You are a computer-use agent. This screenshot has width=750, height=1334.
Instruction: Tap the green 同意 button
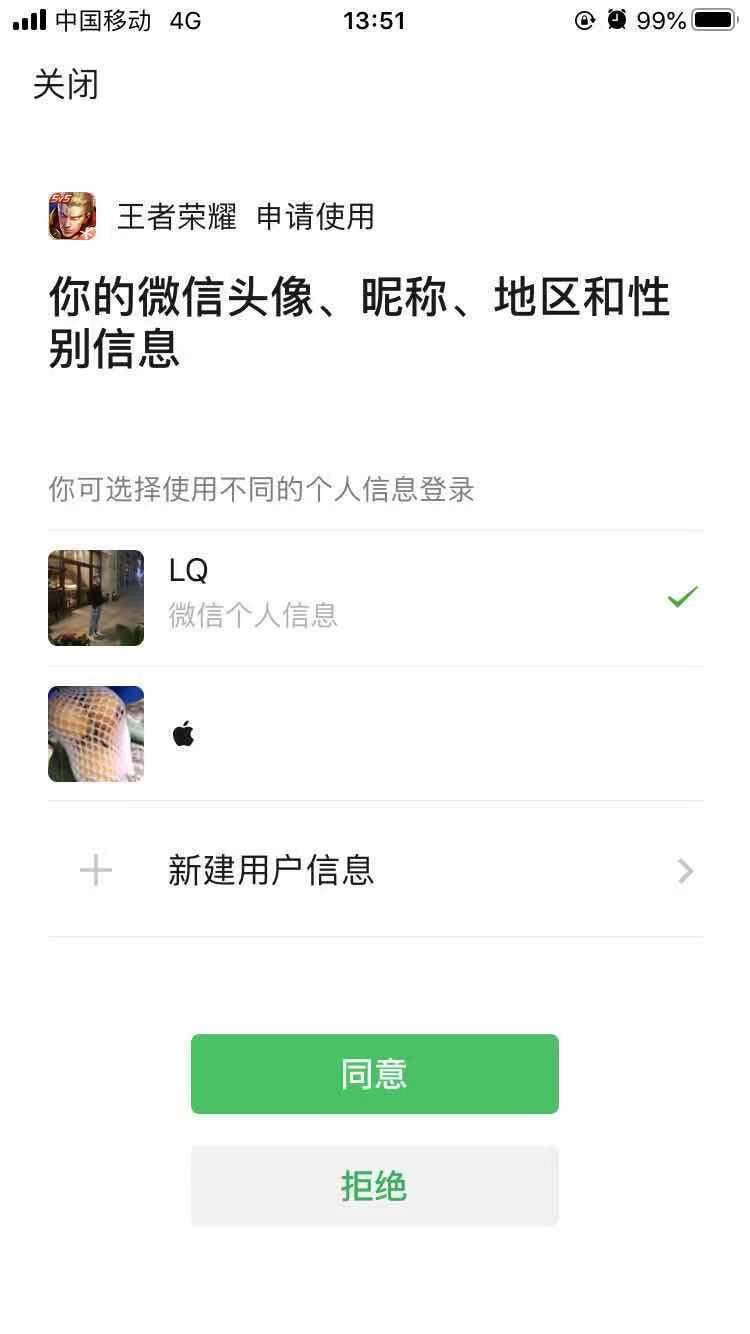(375, 1074)
